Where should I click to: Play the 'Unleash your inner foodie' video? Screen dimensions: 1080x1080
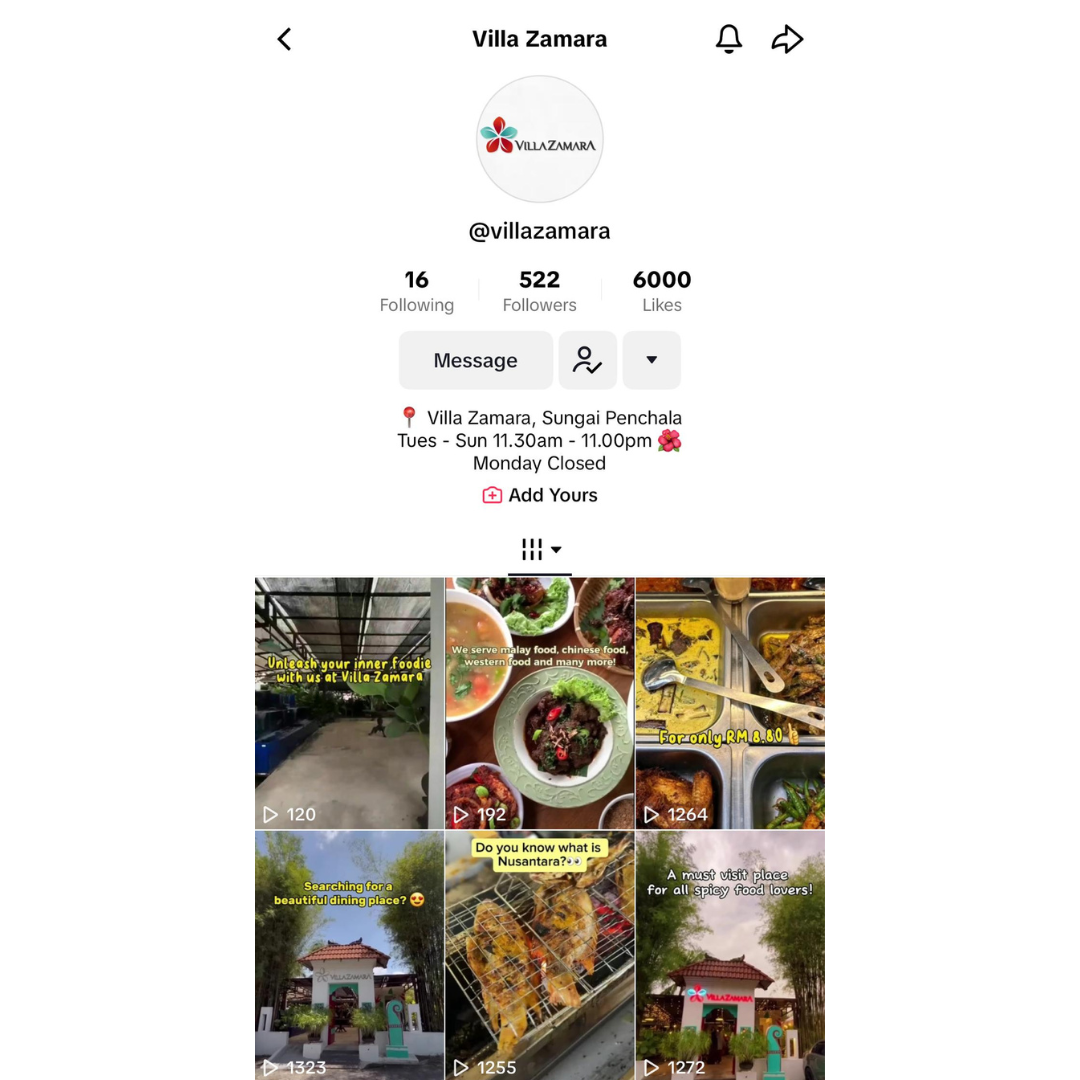tap(348, 703)
